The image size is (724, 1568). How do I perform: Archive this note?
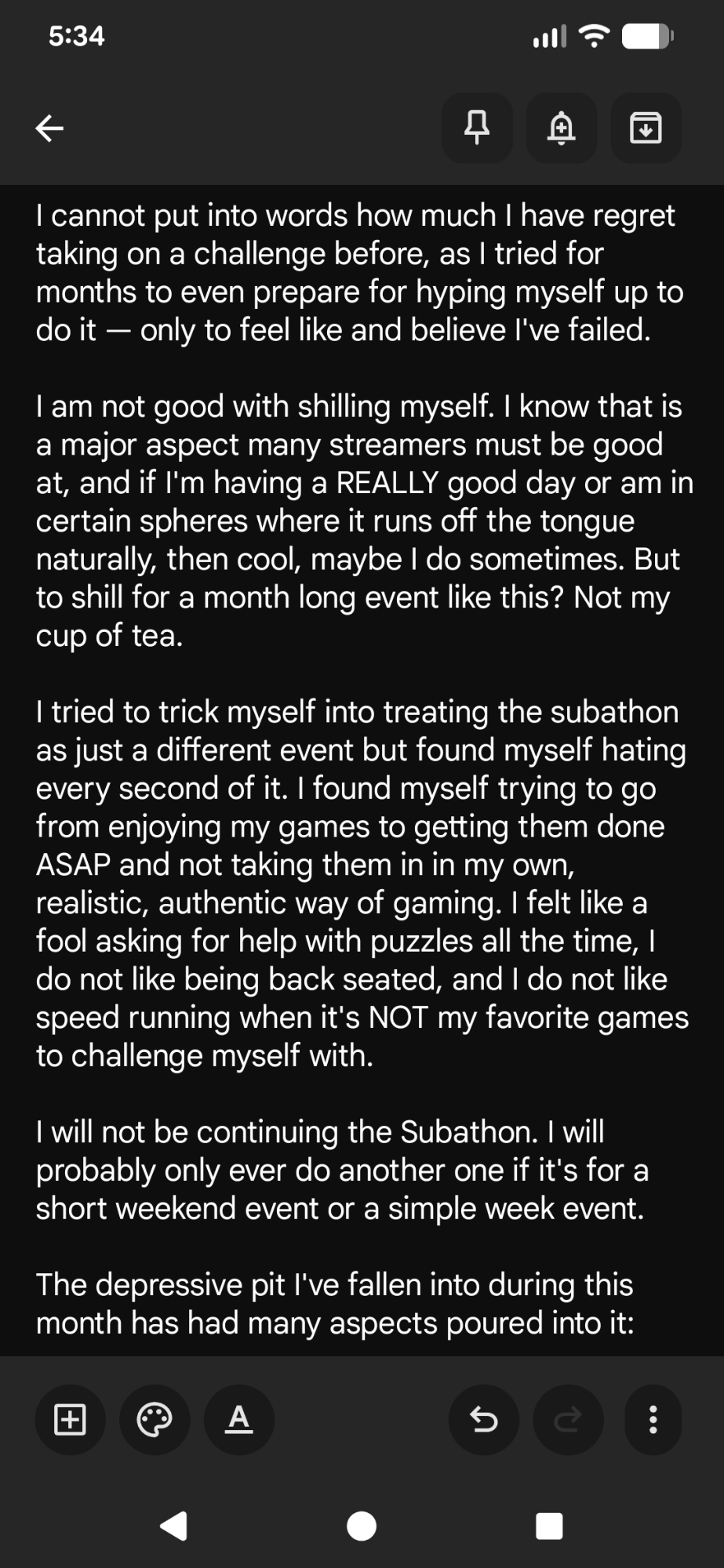(646, 128)
